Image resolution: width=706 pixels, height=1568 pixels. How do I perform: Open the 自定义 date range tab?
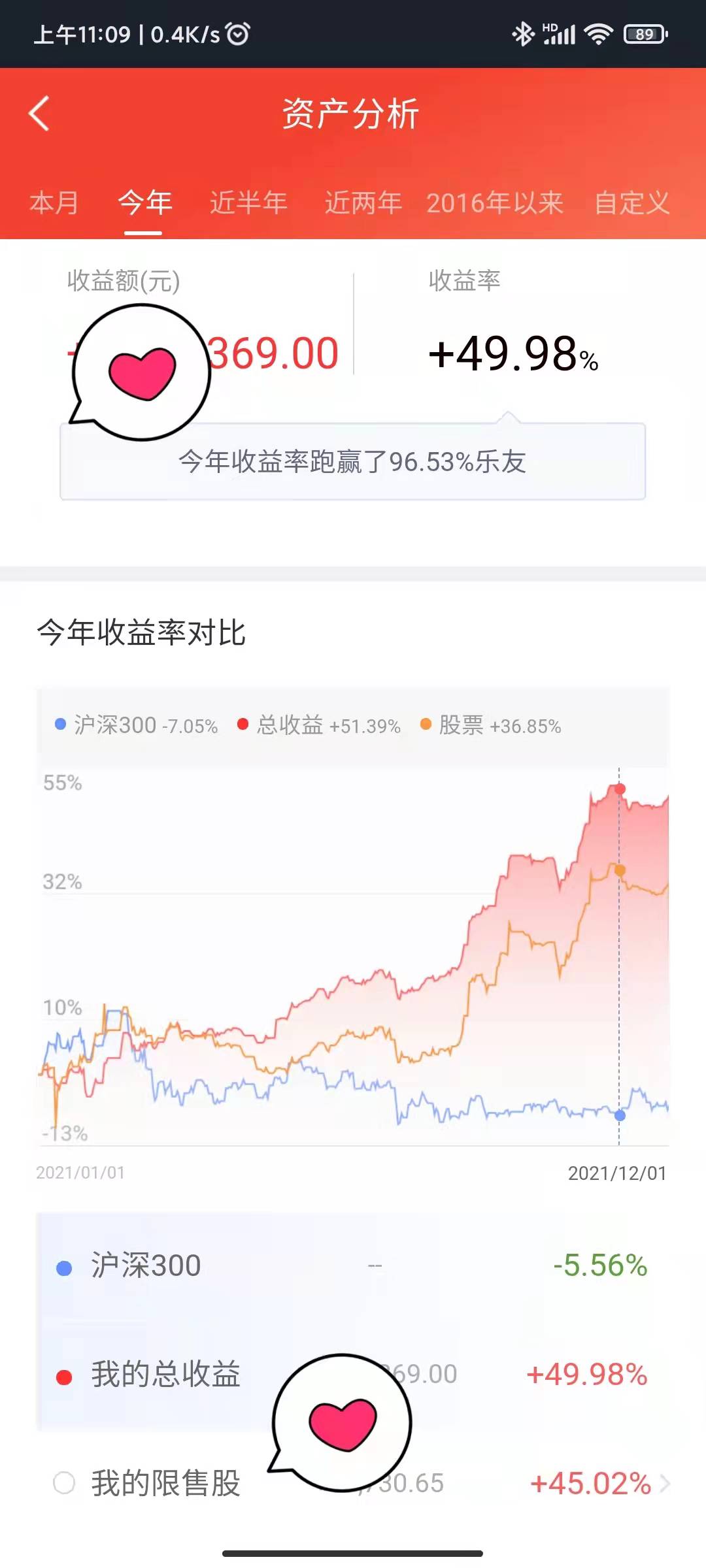point(631,203)
